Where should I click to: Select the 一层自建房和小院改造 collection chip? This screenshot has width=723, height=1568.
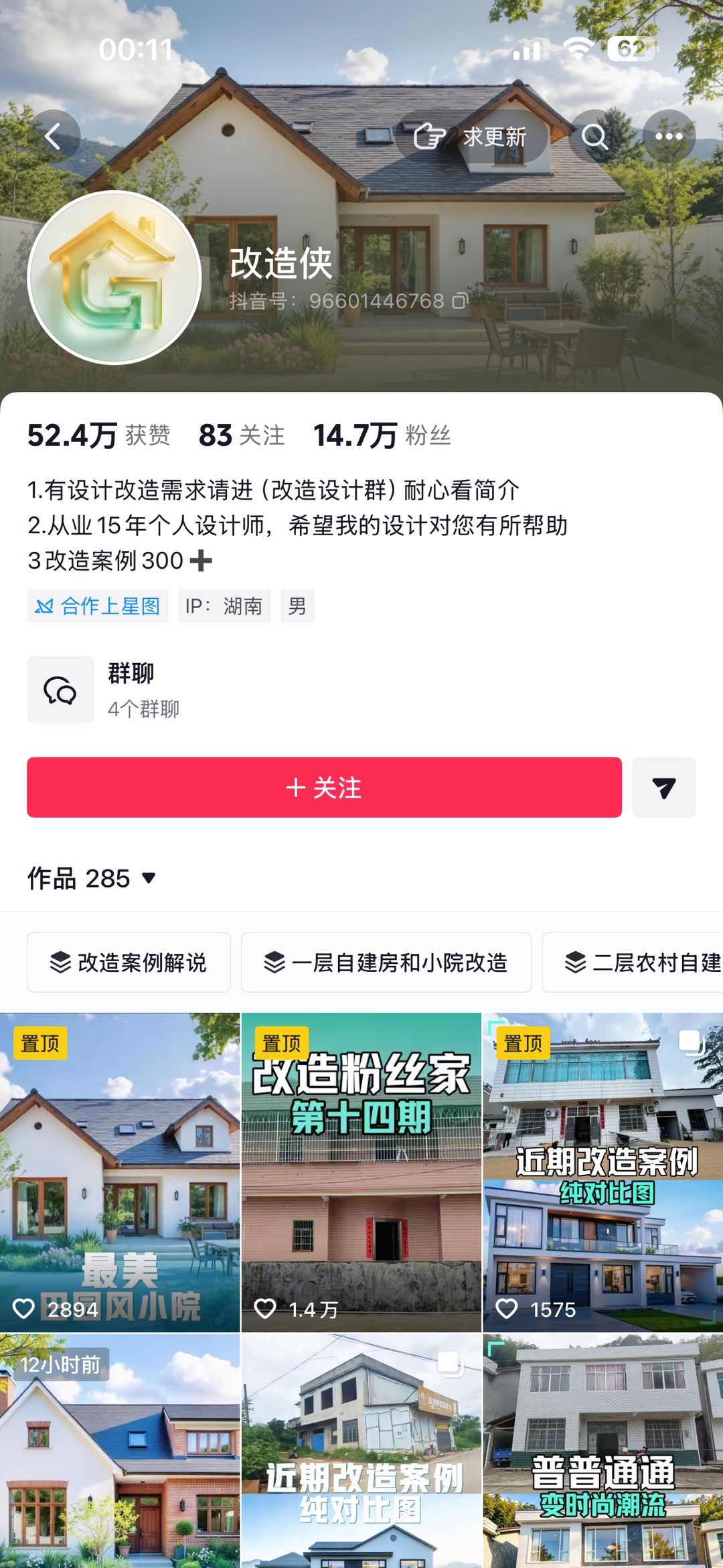(386, 963)
